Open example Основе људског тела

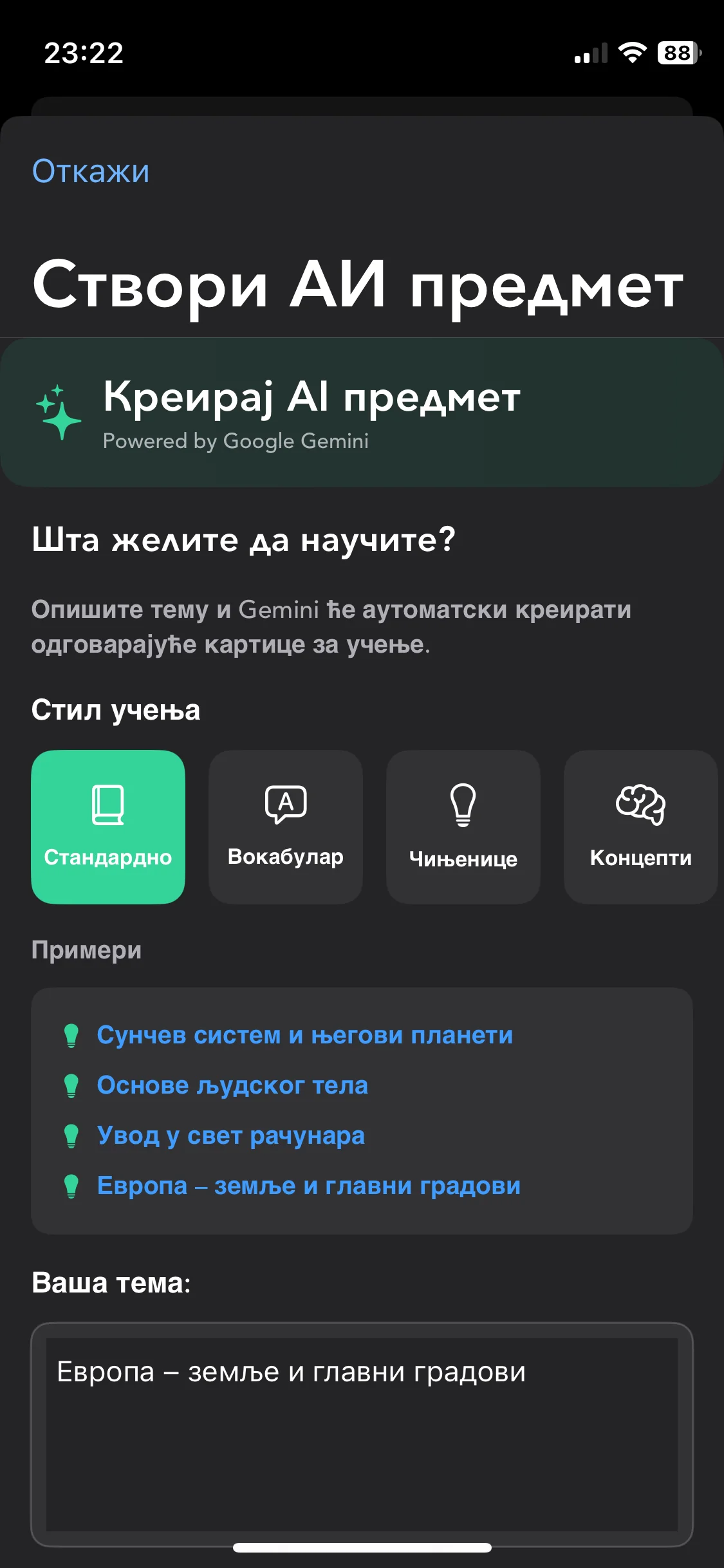pos(233,1084)
